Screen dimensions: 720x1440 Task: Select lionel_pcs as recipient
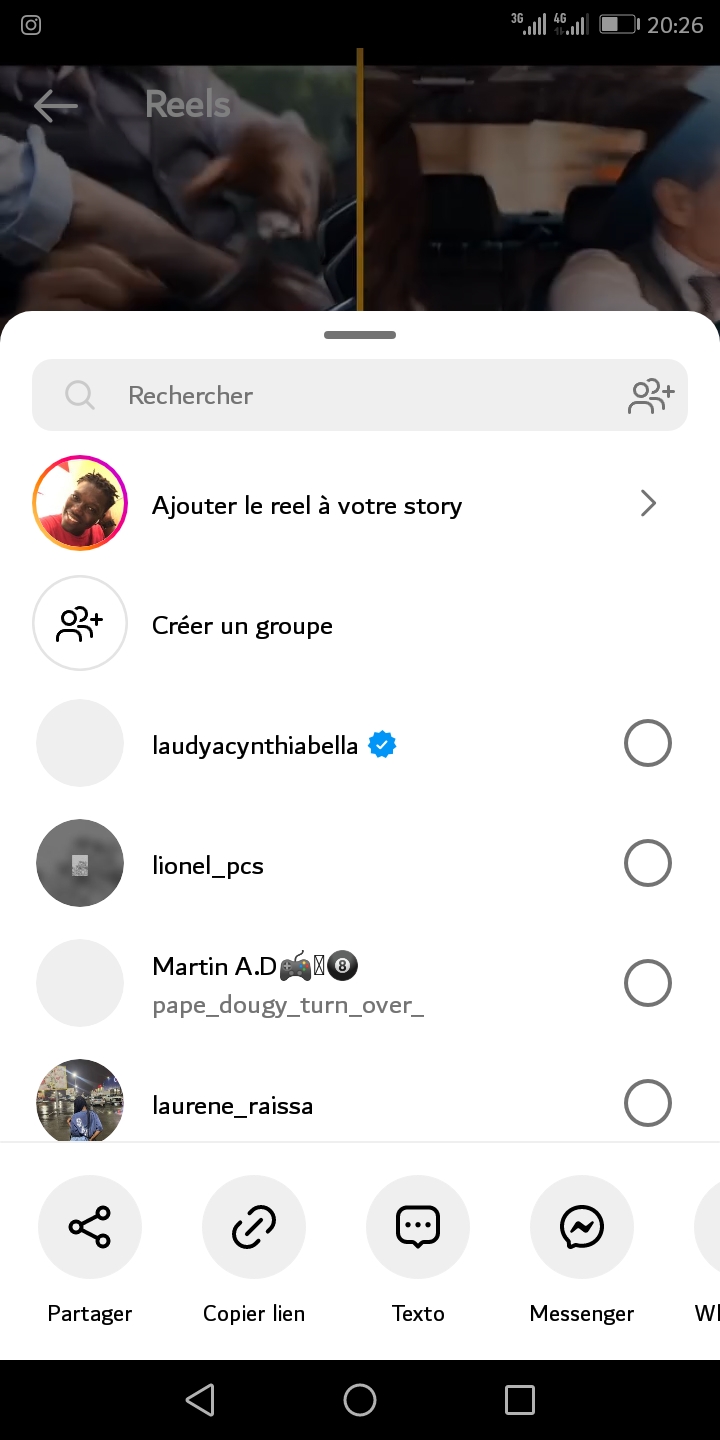(647, 864)
